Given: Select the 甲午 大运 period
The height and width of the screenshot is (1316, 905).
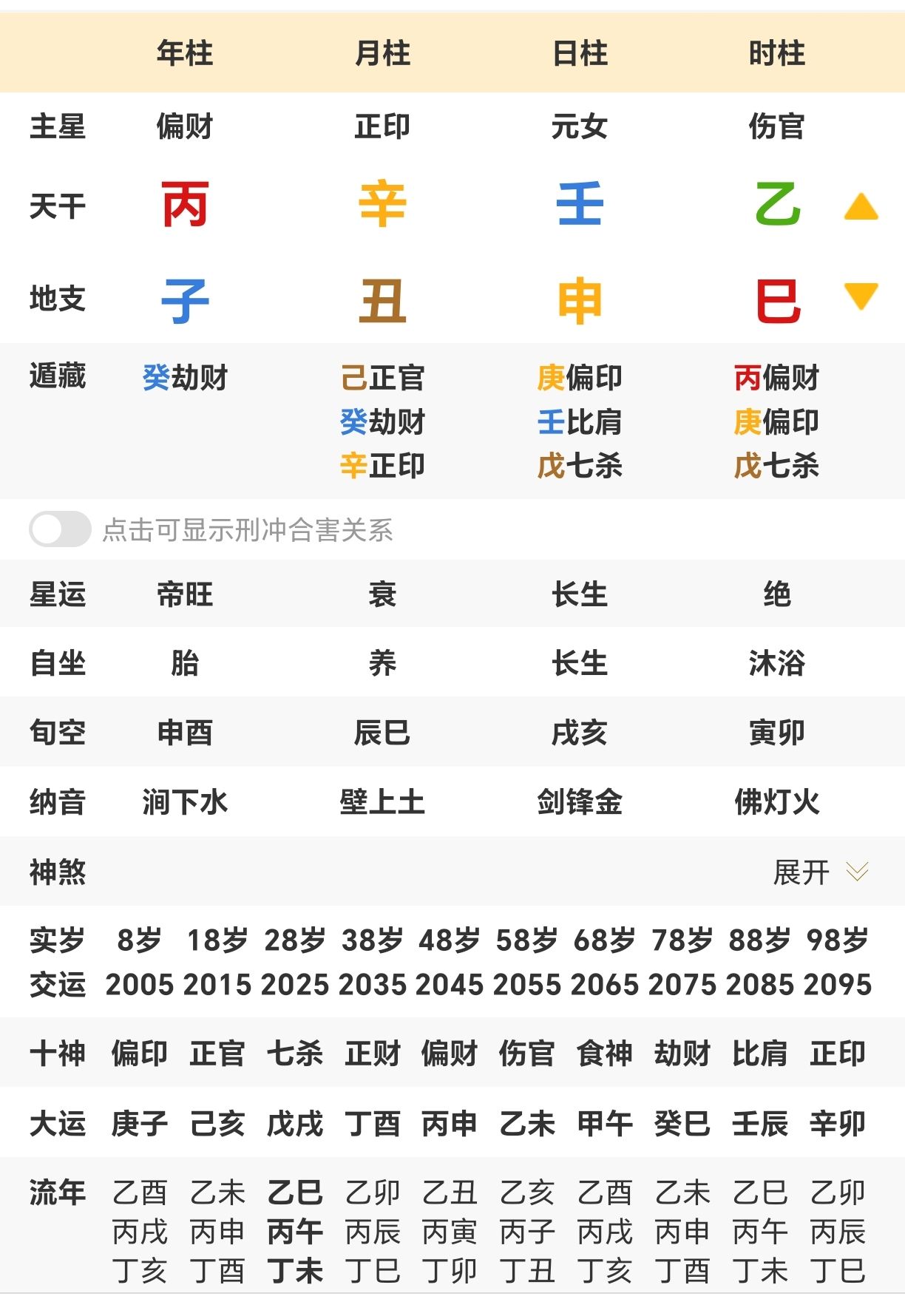Looking at the screenshot, I should click(x=605, y=1124).
